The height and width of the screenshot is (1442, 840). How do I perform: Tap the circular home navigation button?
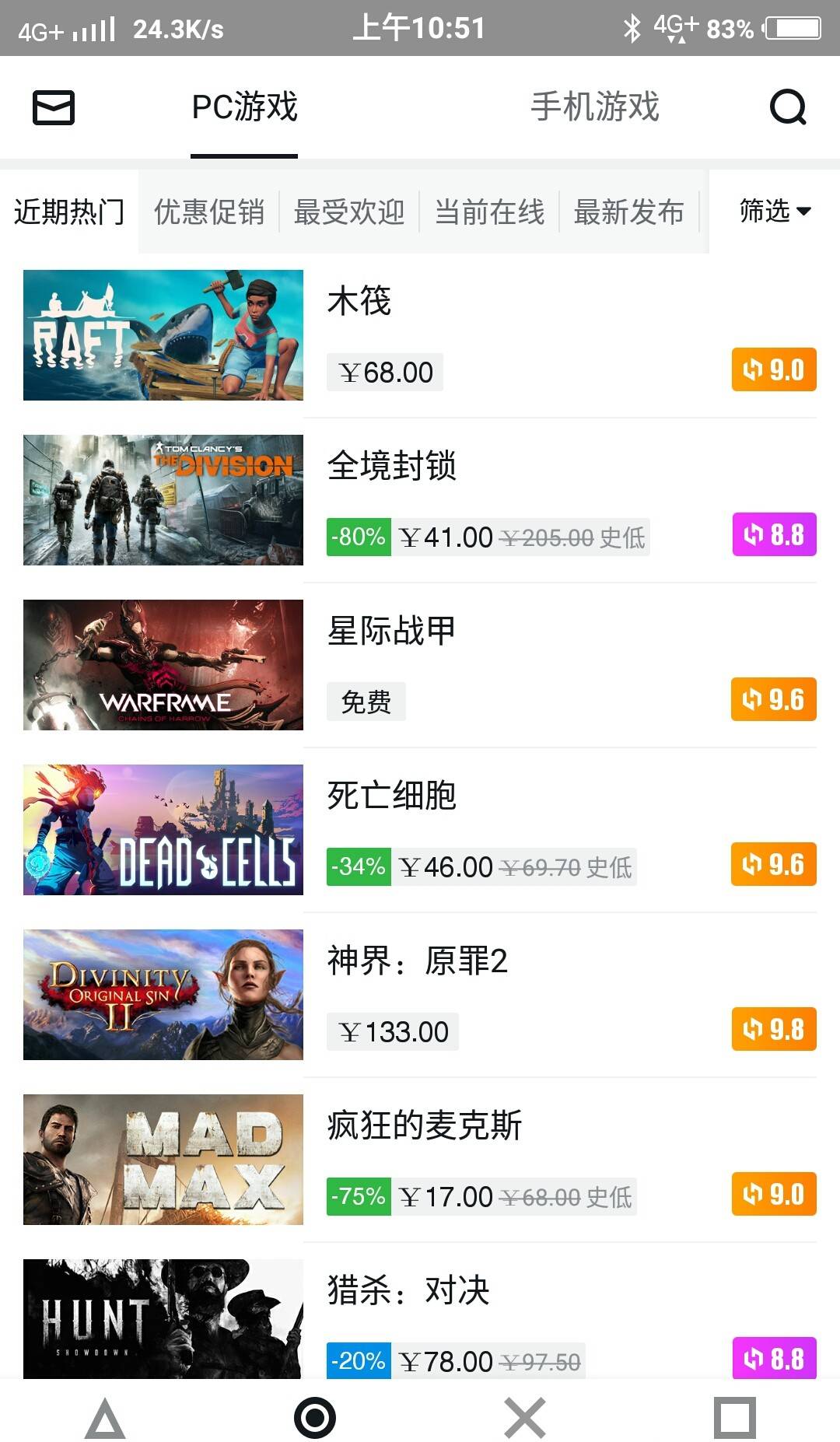click(x=315, y=1417)
